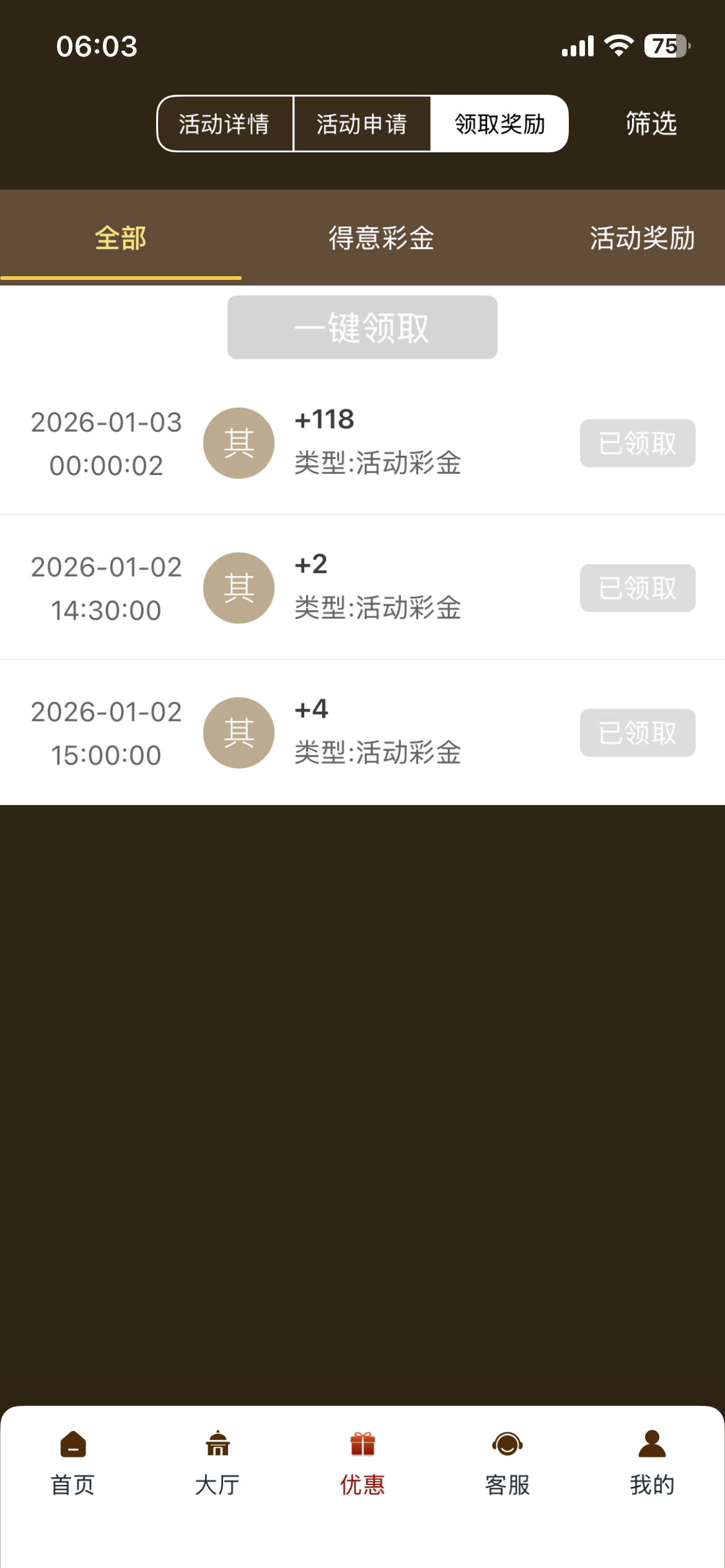Tap 已领取 on the +118 reward

(x=637, y=443)
